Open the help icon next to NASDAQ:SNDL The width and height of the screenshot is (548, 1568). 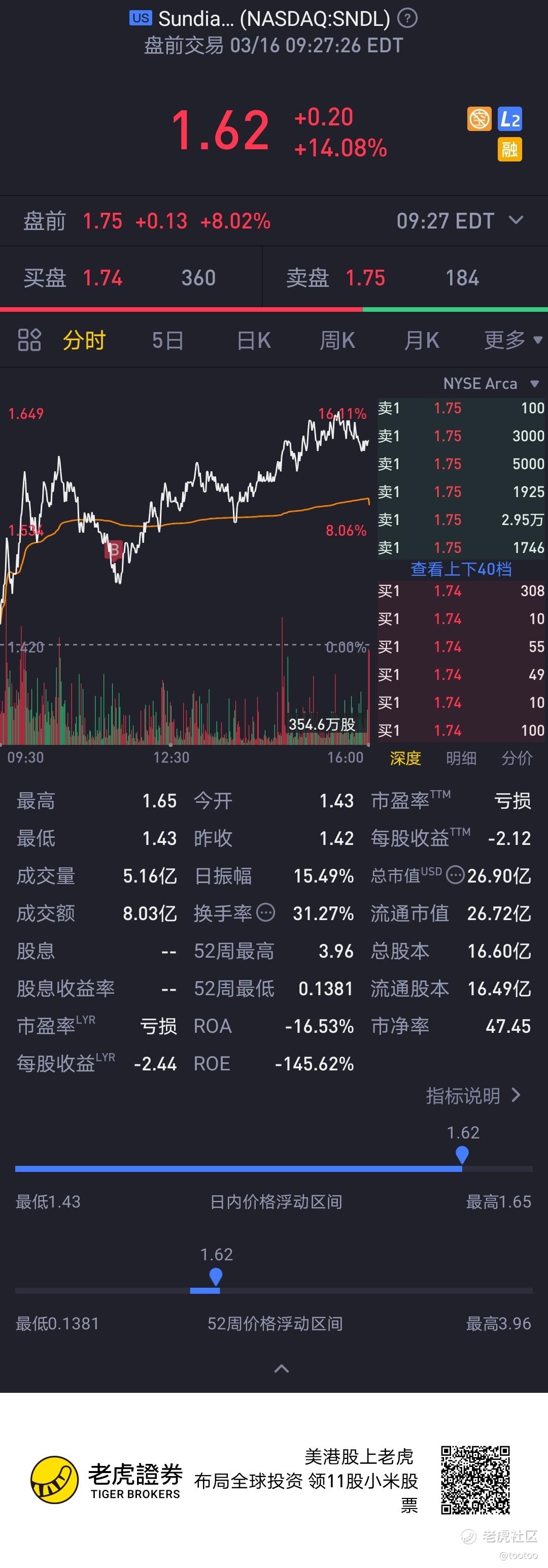[407, 19]
